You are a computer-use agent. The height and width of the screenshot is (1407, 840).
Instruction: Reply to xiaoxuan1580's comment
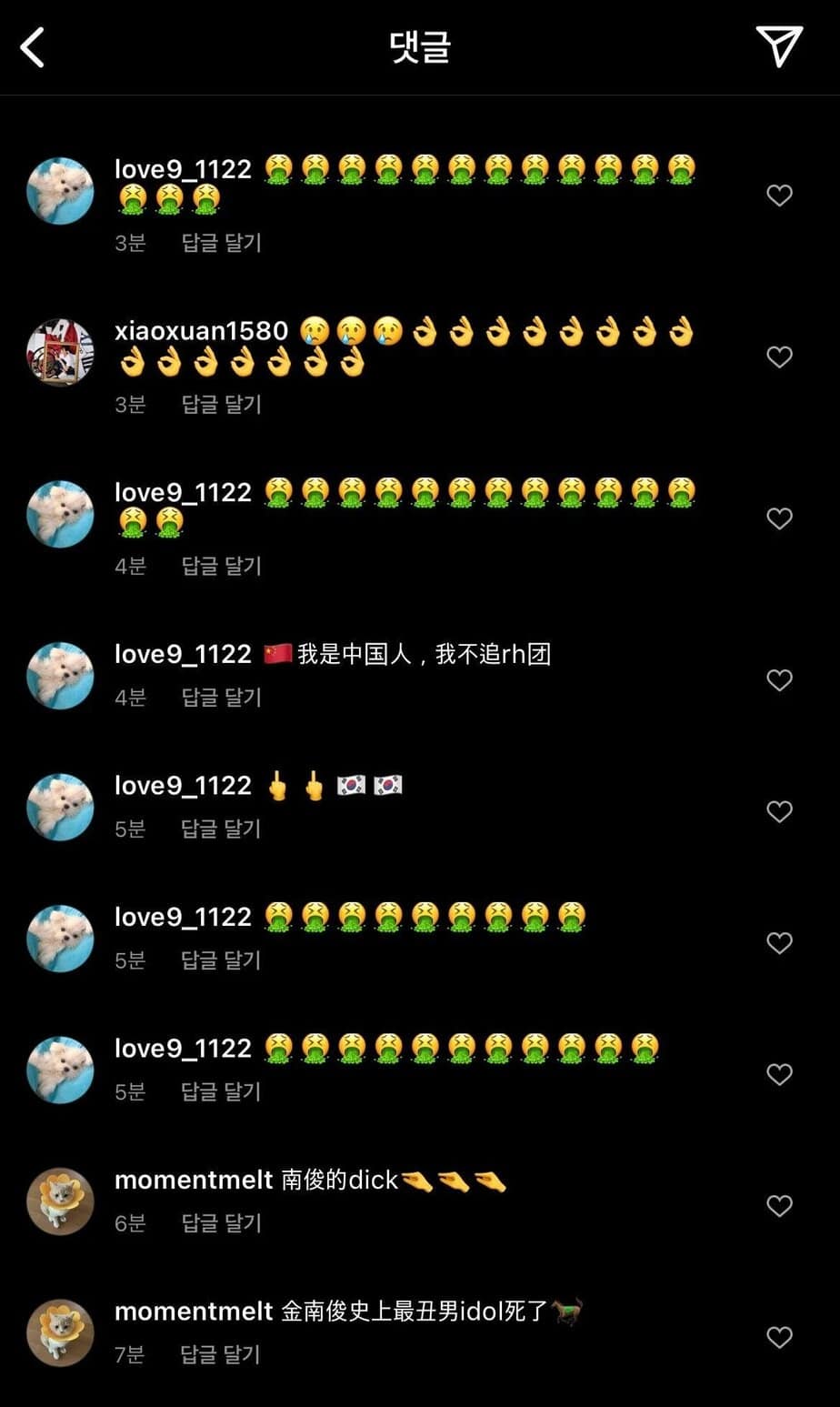[221, 404]
